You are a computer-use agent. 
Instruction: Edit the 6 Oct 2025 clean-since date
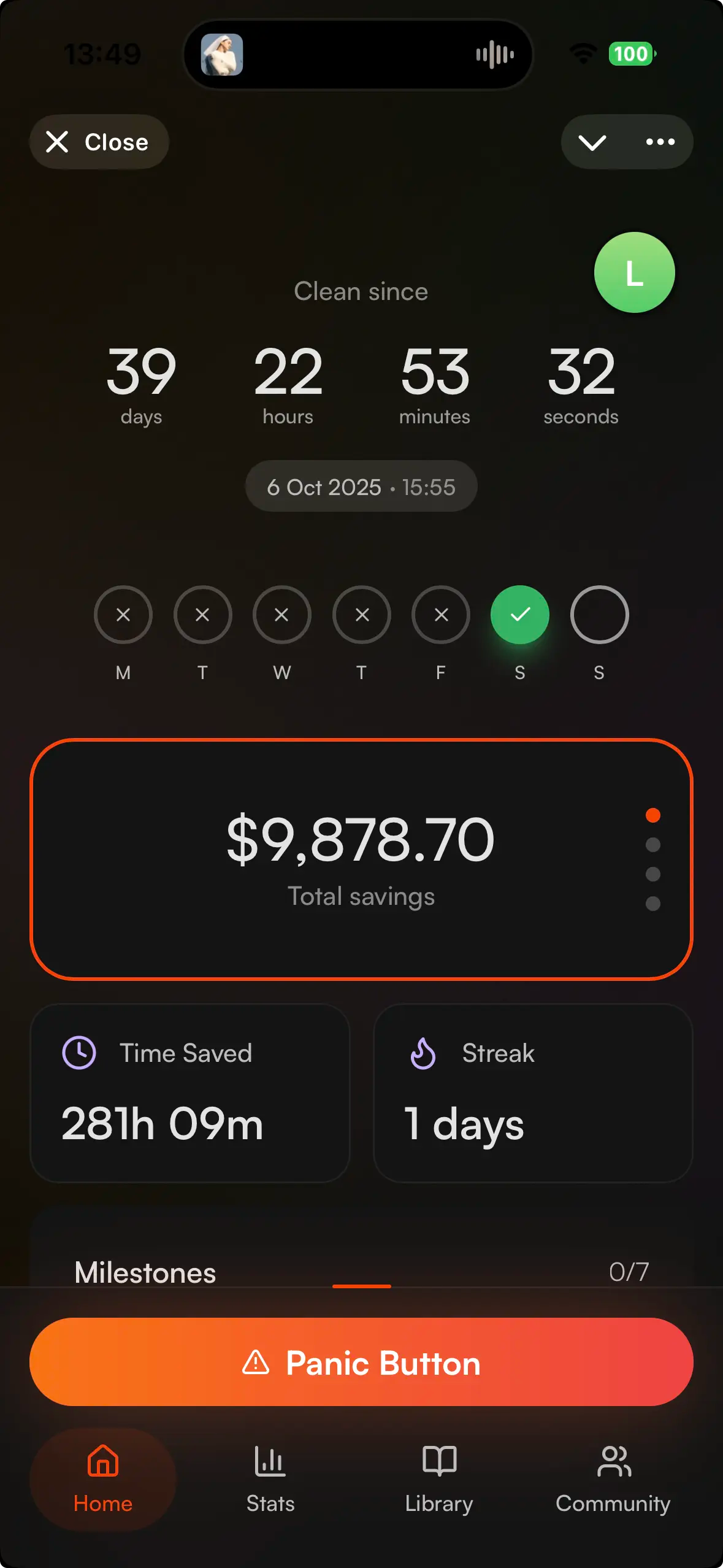coord(361,486)
